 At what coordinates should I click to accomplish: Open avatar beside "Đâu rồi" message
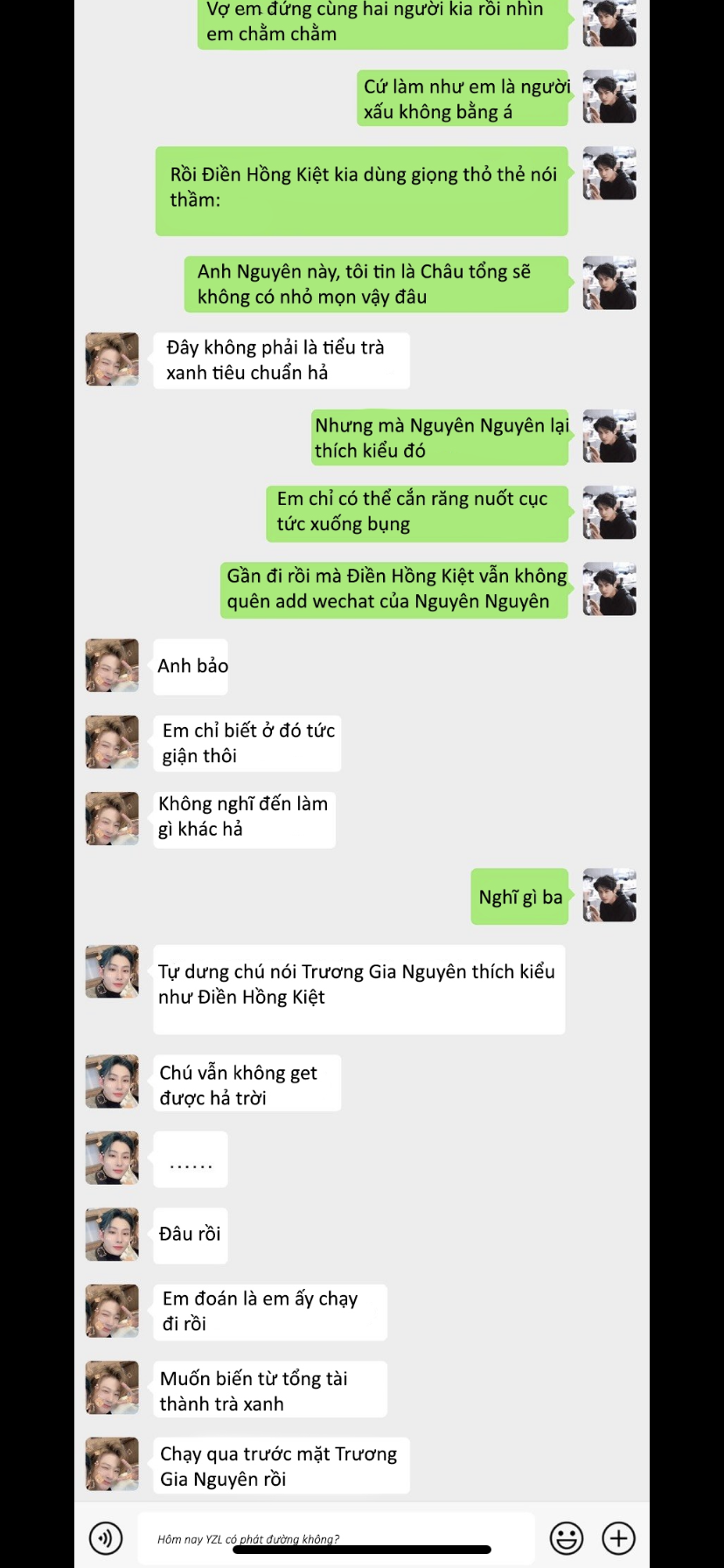pos(112,1234)
